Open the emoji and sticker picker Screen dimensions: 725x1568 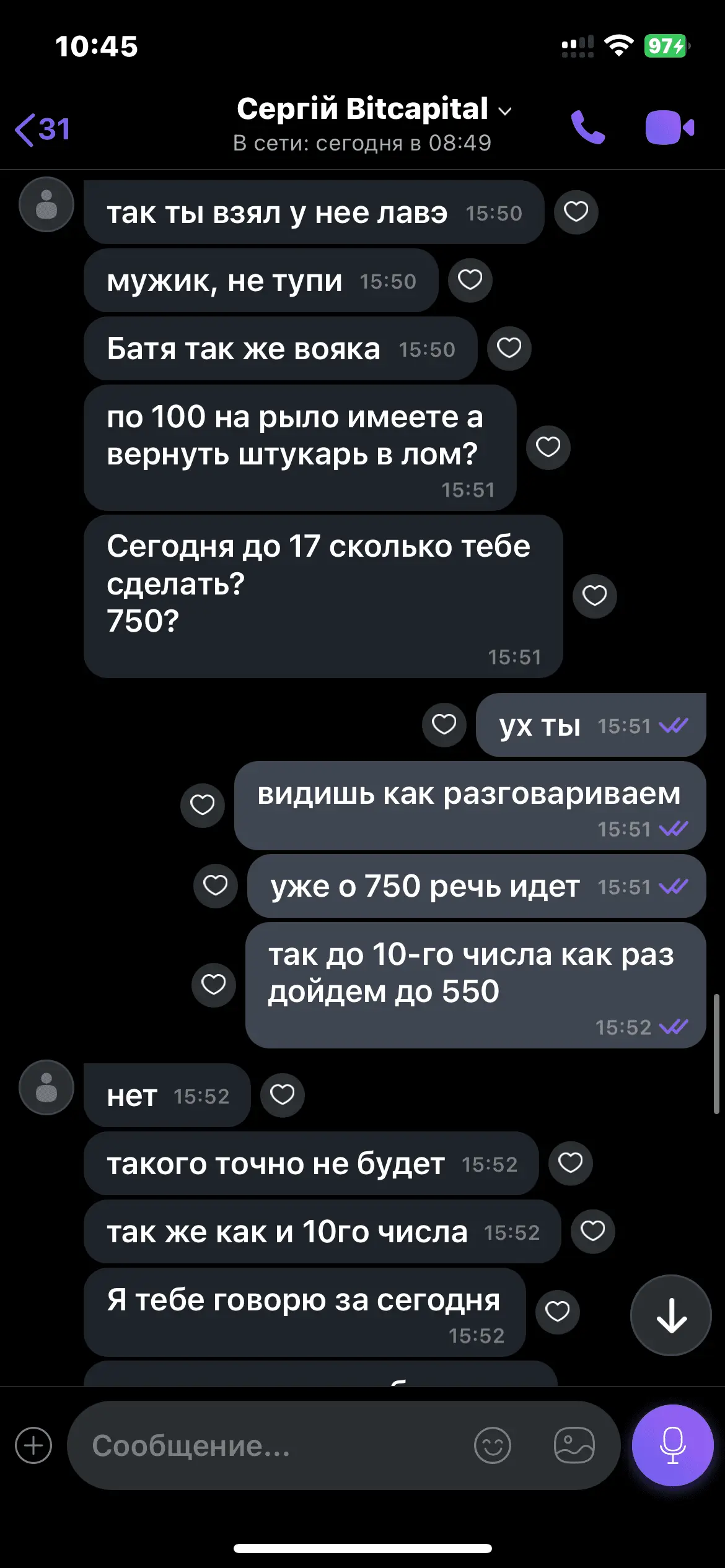point(492,1445)
